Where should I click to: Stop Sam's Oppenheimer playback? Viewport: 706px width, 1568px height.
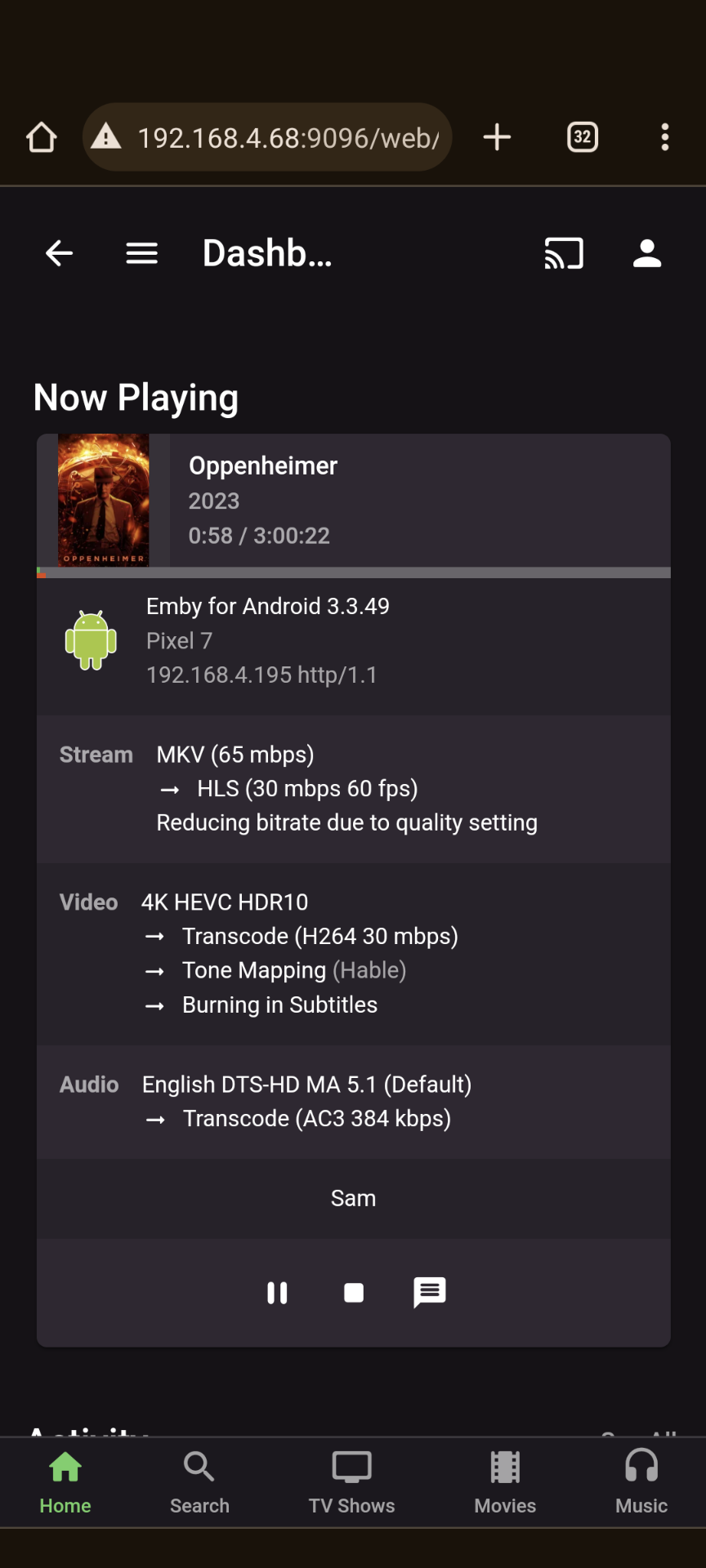point(354,1293)
